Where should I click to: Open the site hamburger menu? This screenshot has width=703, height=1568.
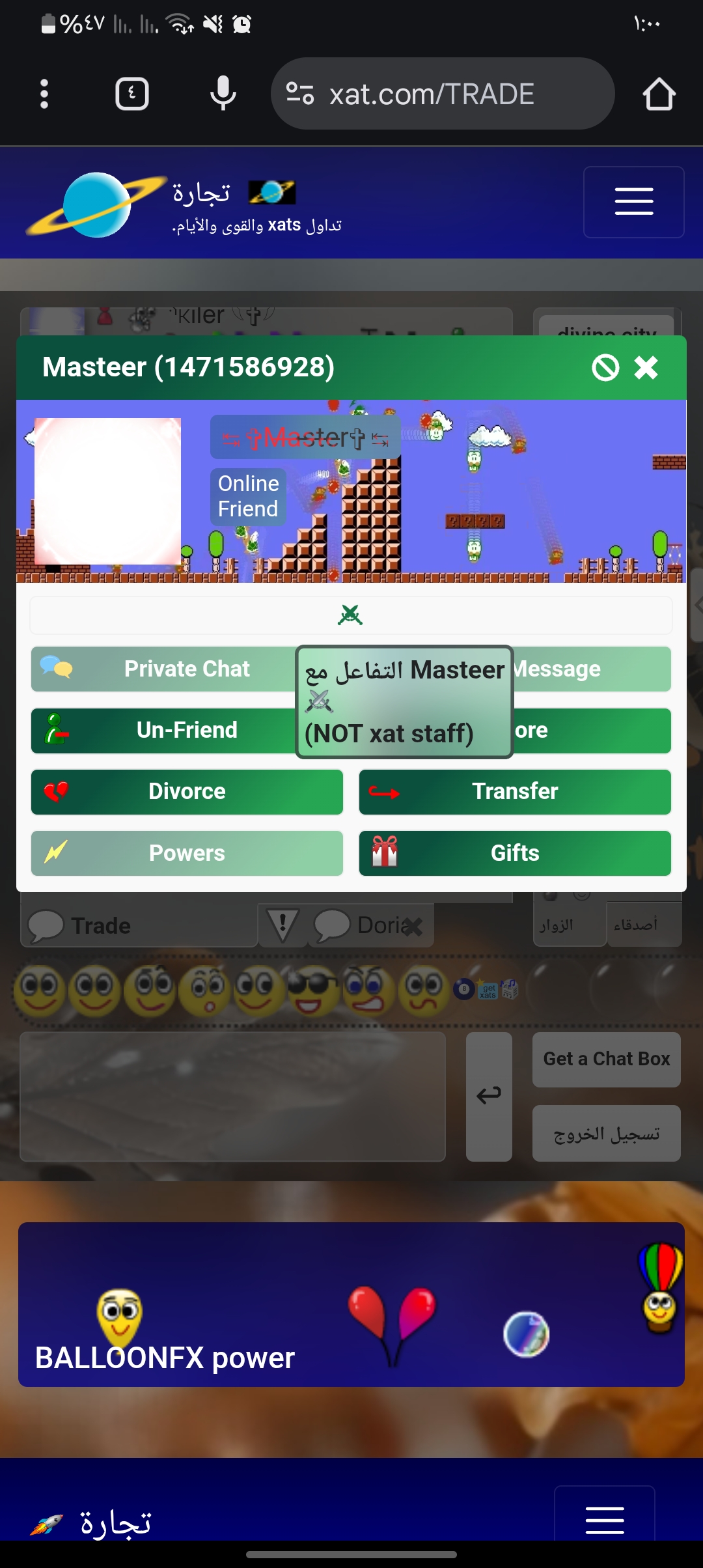point(633,202)
